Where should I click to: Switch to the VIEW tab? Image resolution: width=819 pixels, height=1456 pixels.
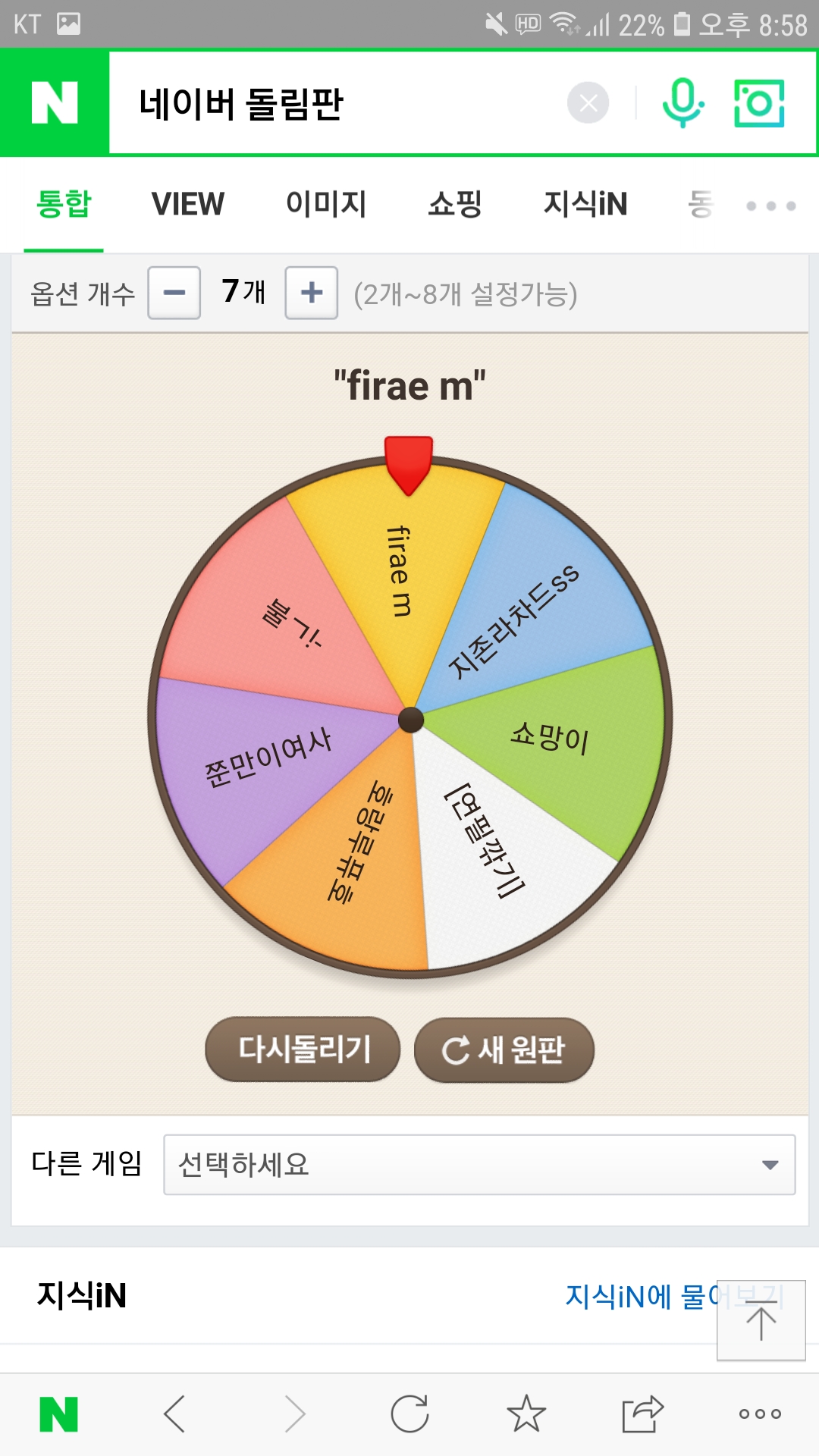point(187,204)
